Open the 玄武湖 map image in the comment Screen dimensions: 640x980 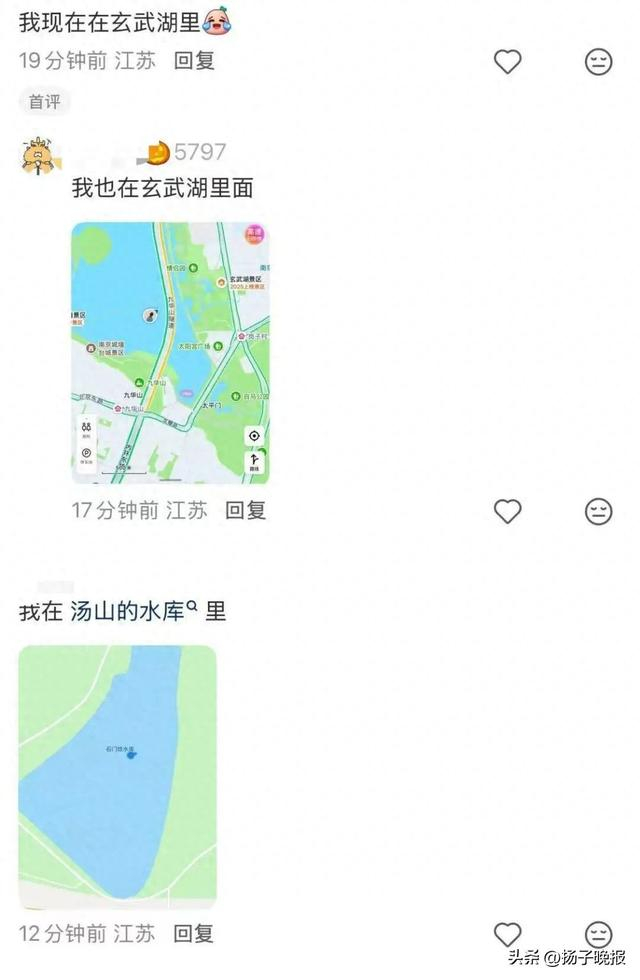click(170, 353)
